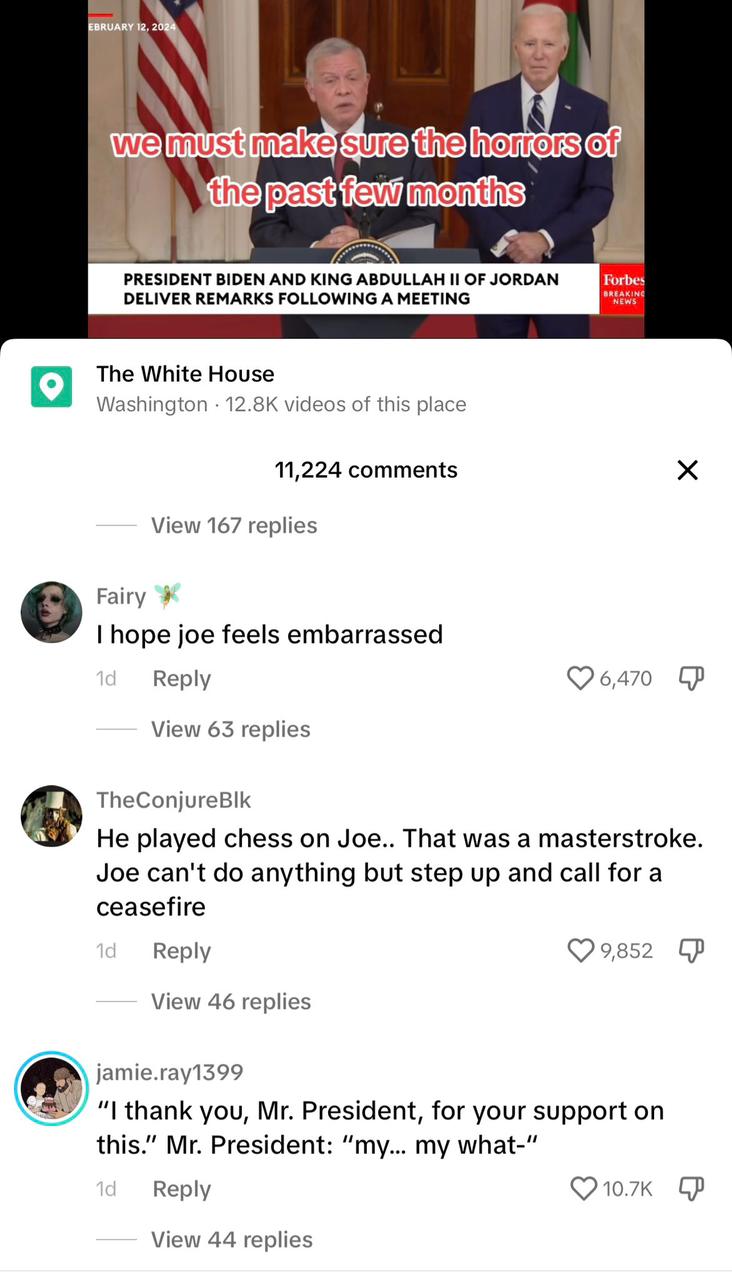Dislike TheConjureBlk's comment
The height and width of the screenshot is (1280, 732).
pyautogui.click(x=691, y=951)
